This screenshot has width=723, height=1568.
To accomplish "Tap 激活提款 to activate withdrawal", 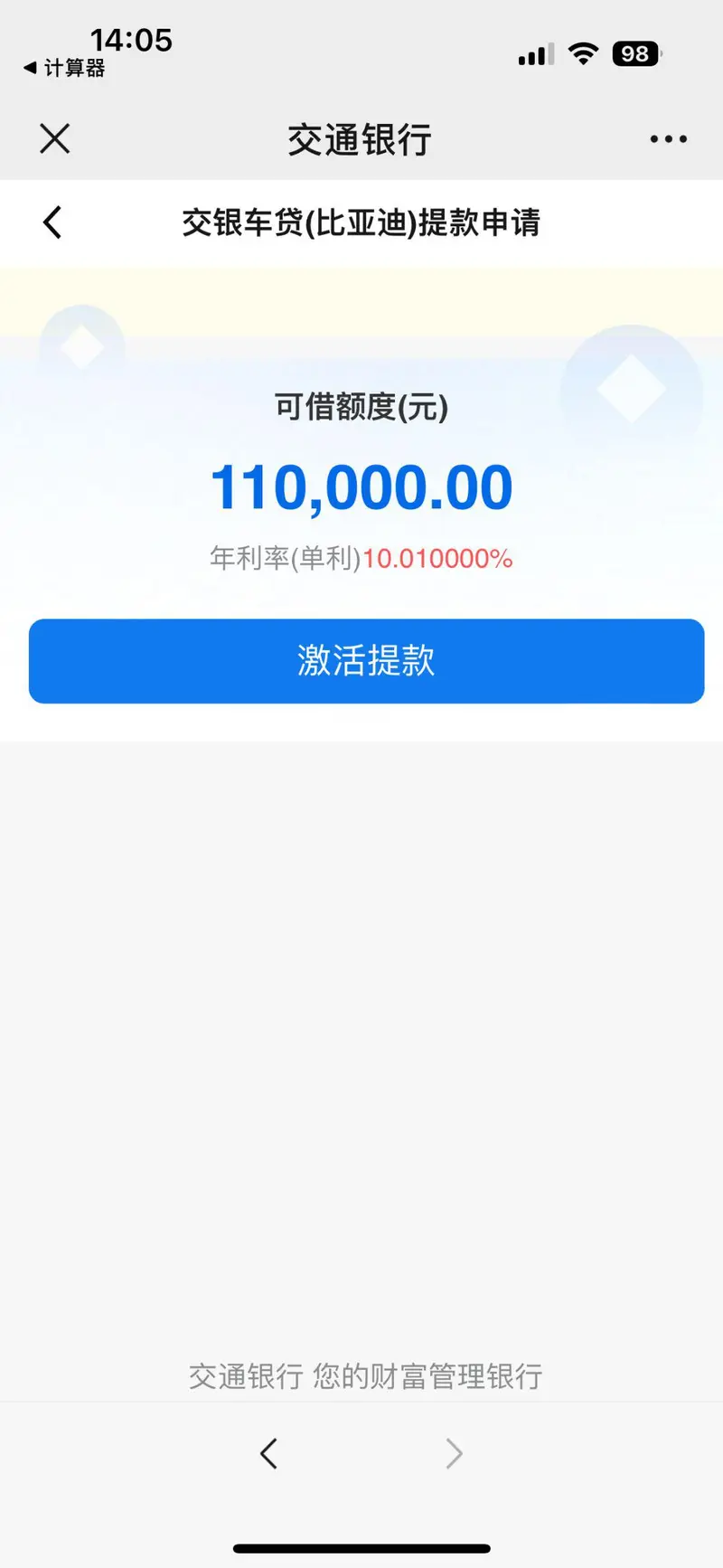I will coord(361,661).
